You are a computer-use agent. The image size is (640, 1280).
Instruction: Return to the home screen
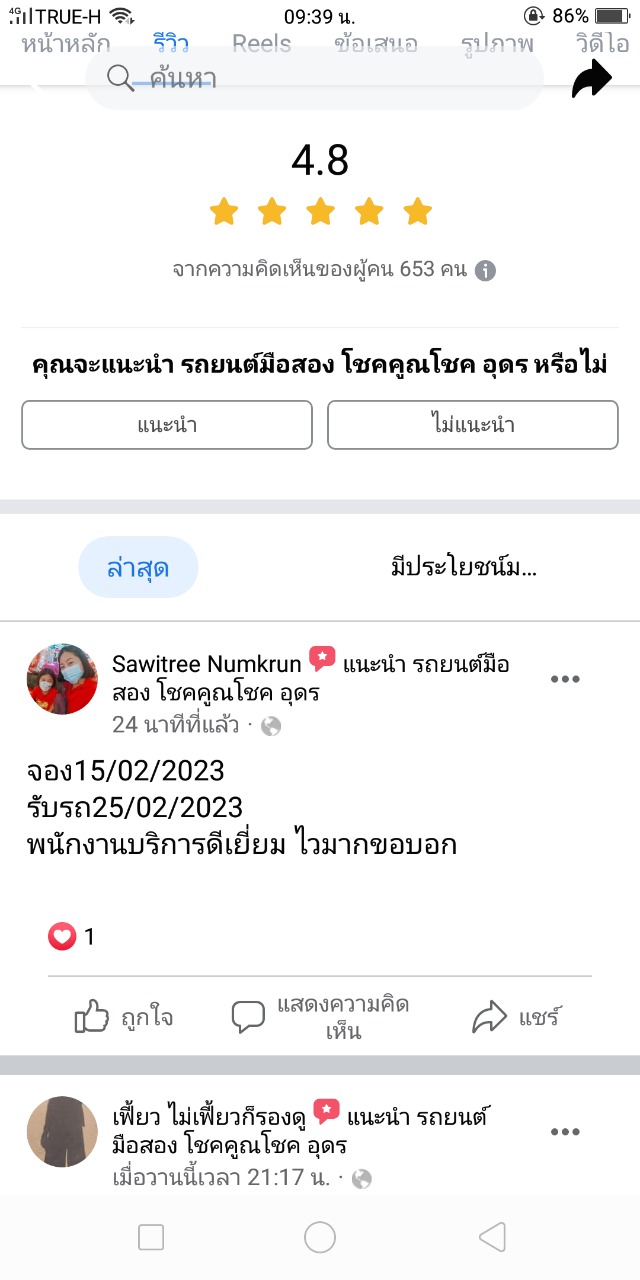coord(320,1238)
